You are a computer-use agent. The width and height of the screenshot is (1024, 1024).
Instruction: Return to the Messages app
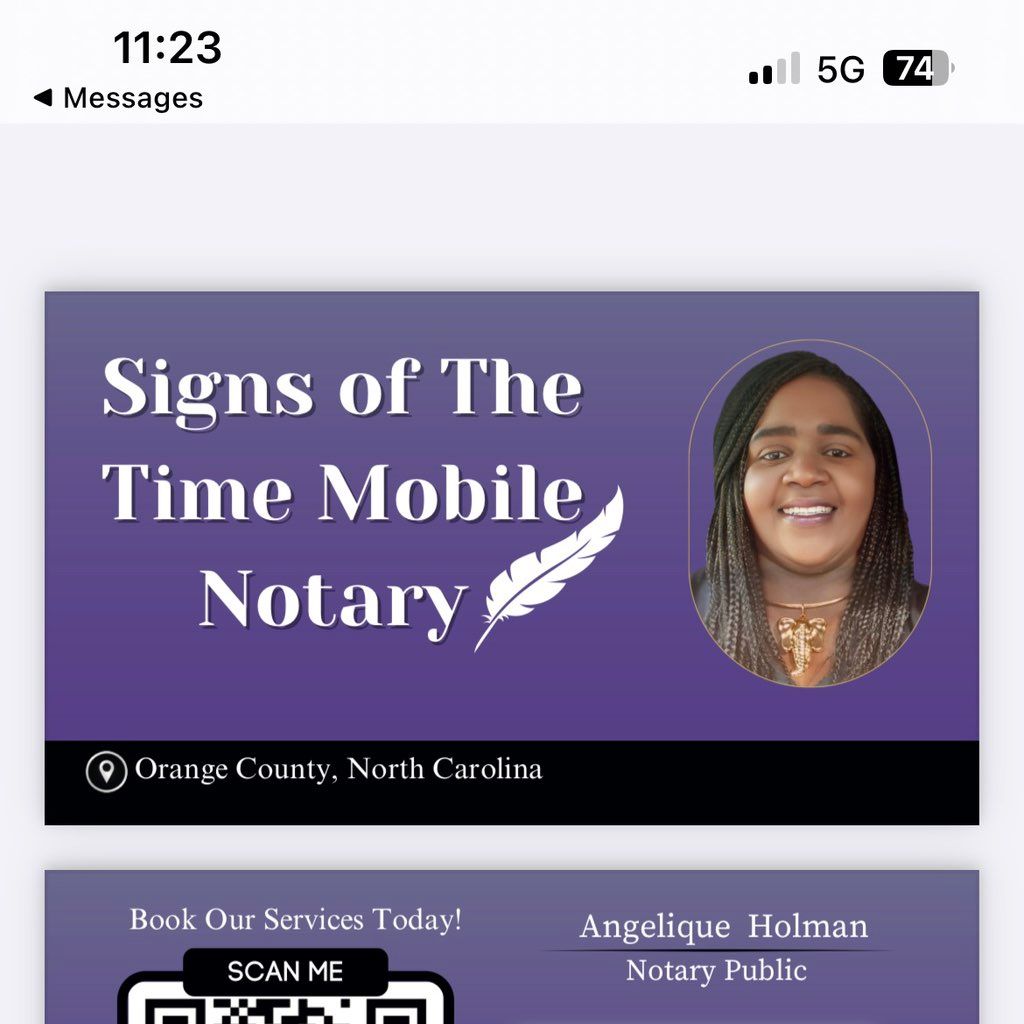118,98
